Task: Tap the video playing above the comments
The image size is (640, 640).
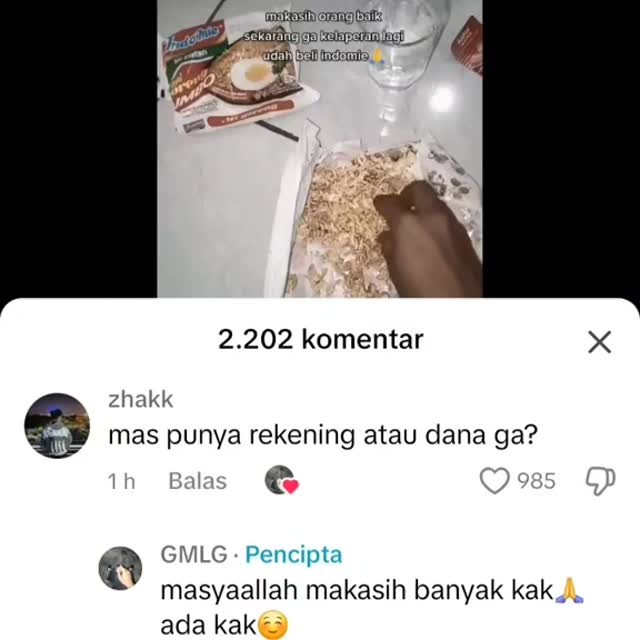Action: (x=320, y=150)
